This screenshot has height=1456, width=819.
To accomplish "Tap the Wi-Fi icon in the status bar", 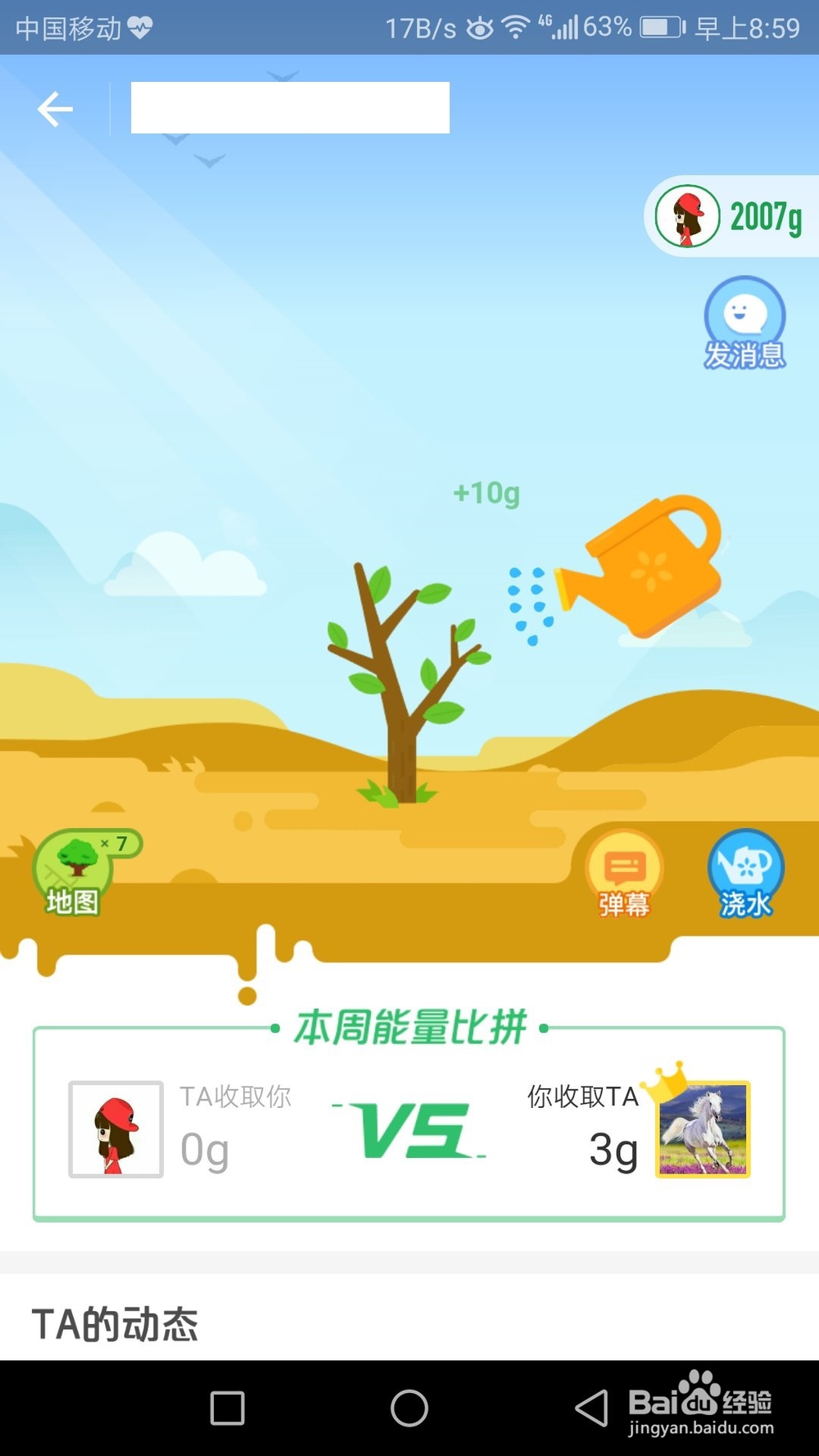I will tap(514, 27).
